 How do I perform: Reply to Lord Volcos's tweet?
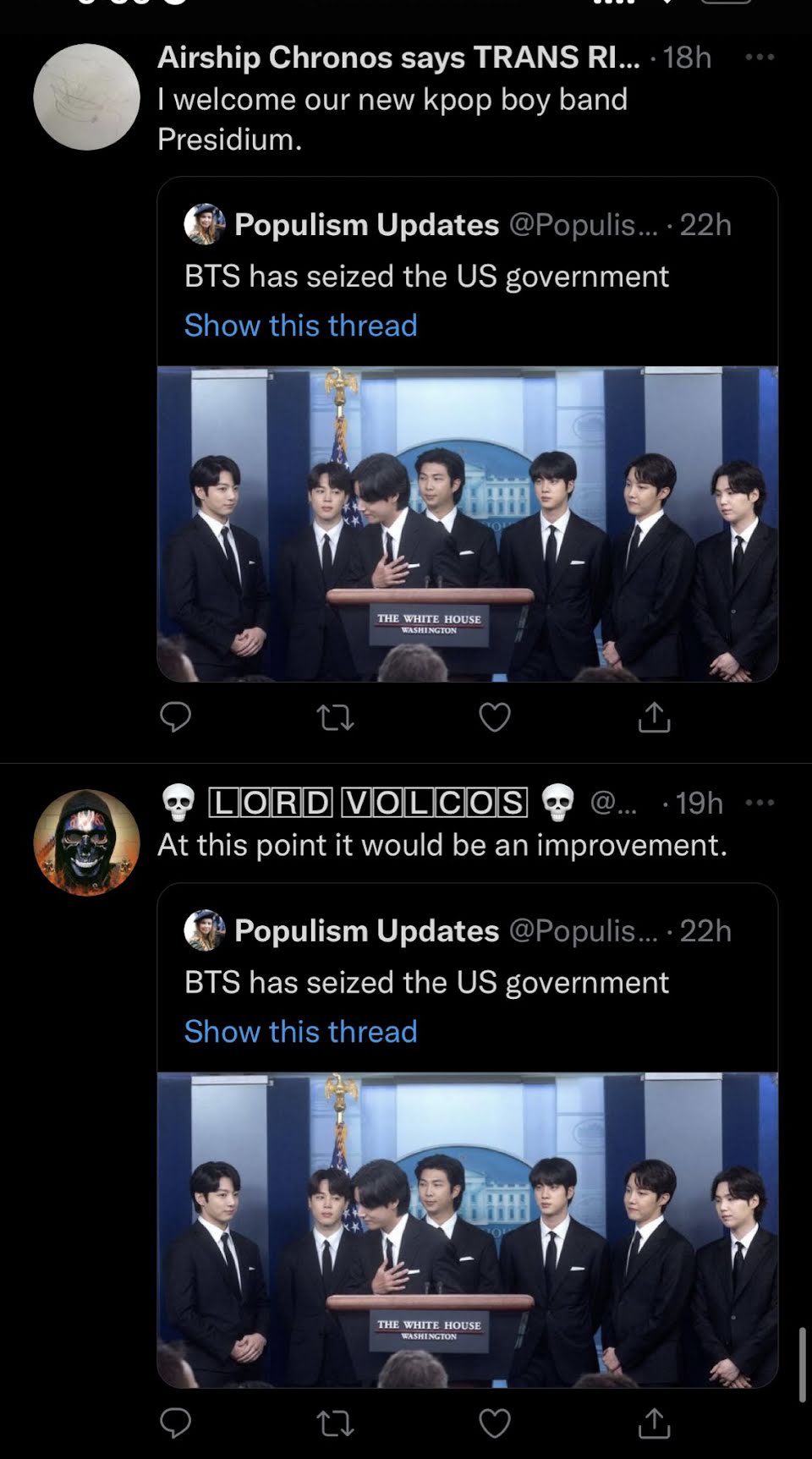click(x=175, y=1423)
